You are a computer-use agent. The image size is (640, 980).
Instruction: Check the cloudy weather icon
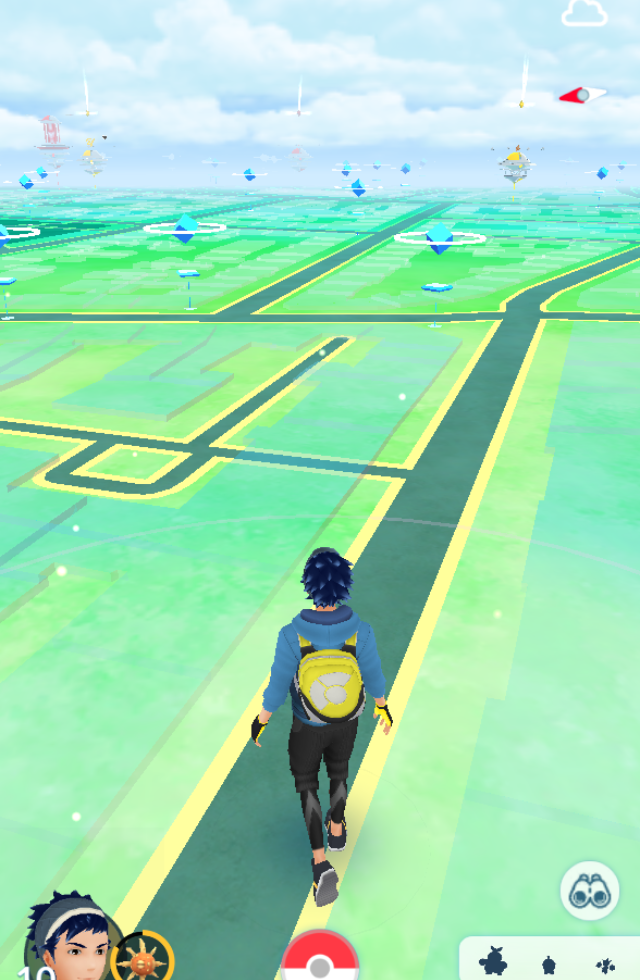click(584, 13)
